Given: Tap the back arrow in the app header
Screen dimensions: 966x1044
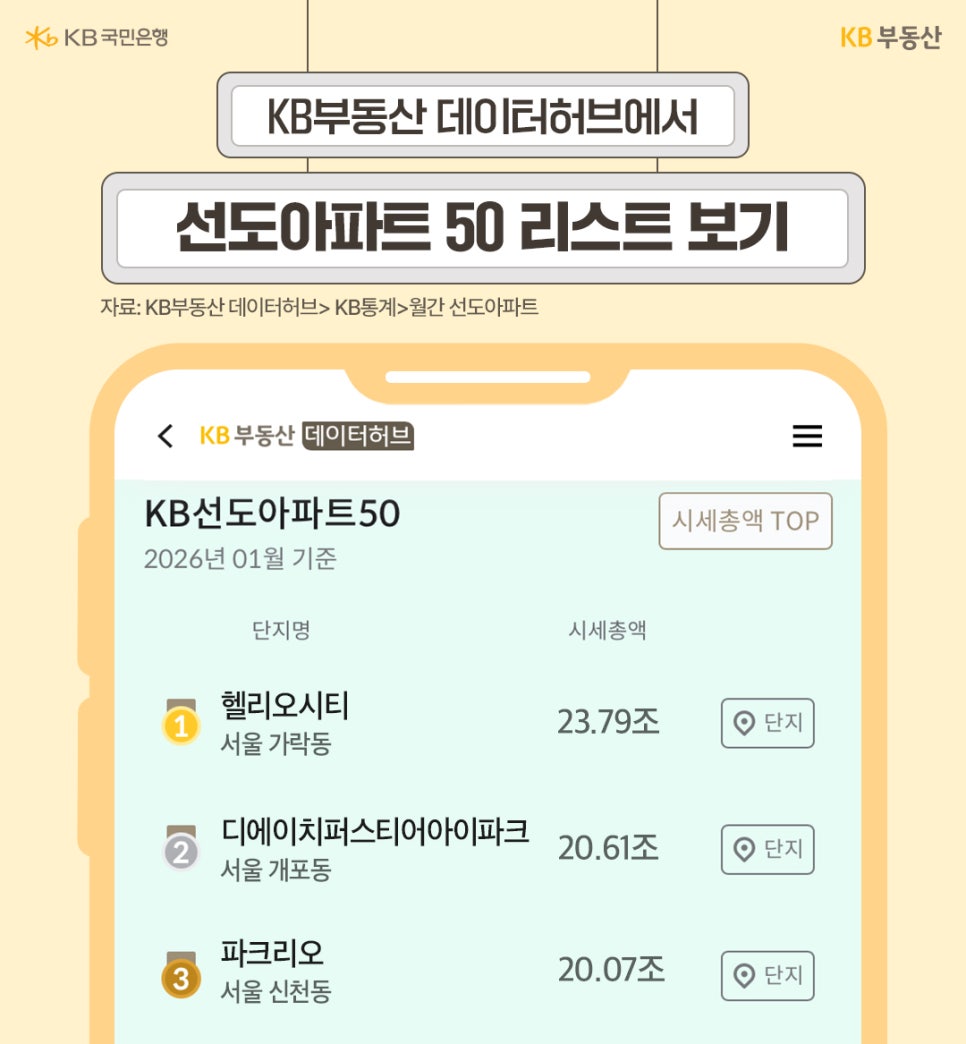Looking at the screenshot, I should [x=166, y=436].
